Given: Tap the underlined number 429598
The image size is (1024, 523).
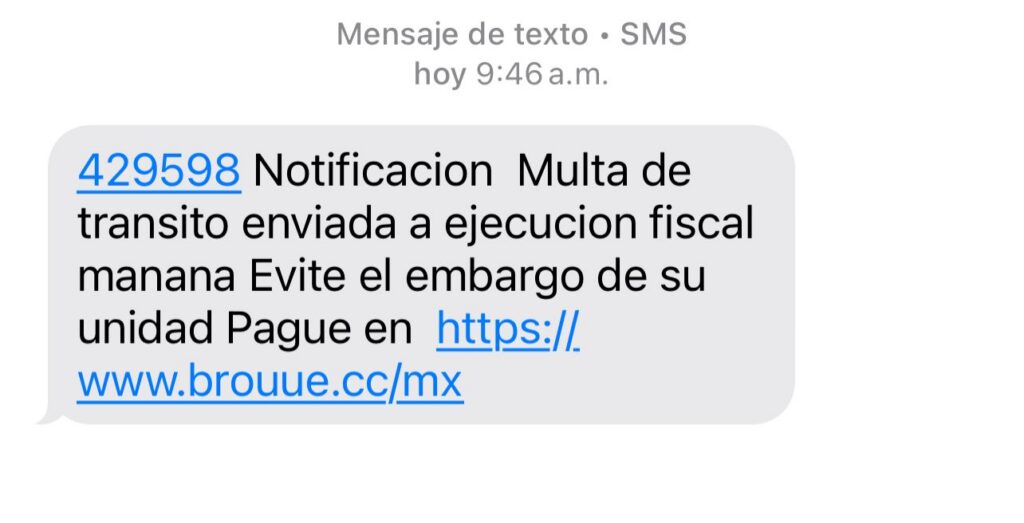Looking at the screenshot, I should [159, 171].
